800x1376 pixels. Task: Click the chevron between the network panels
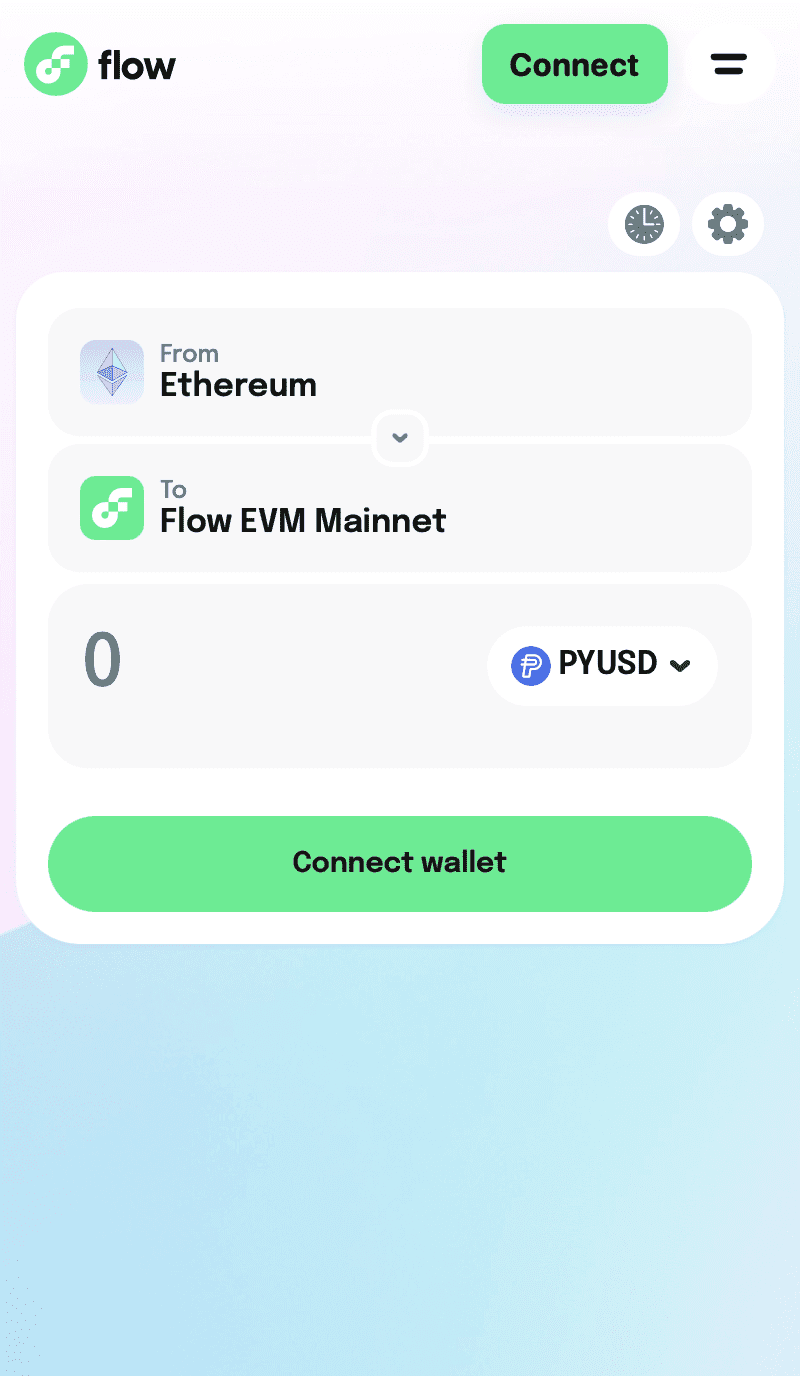tap(400, 438)
